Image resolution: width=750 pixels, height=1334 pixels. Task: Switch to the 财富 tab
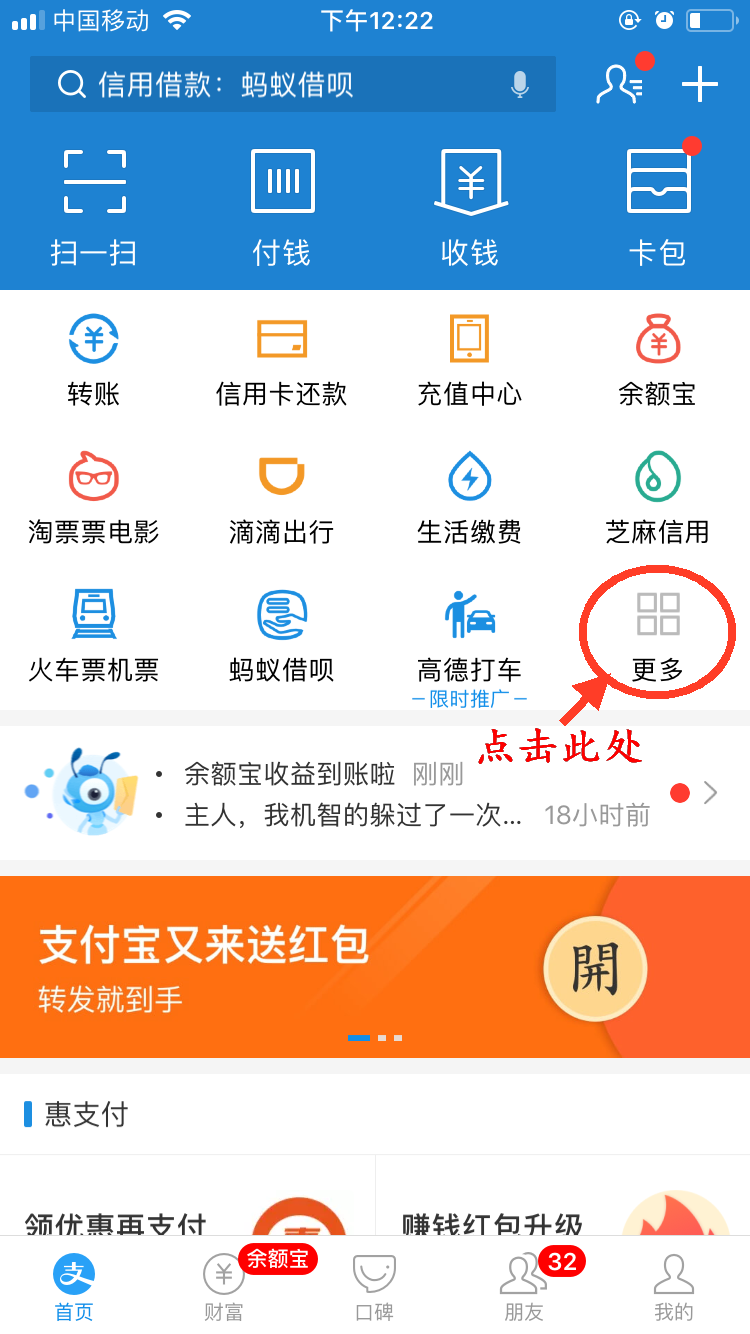[223, 1288]
